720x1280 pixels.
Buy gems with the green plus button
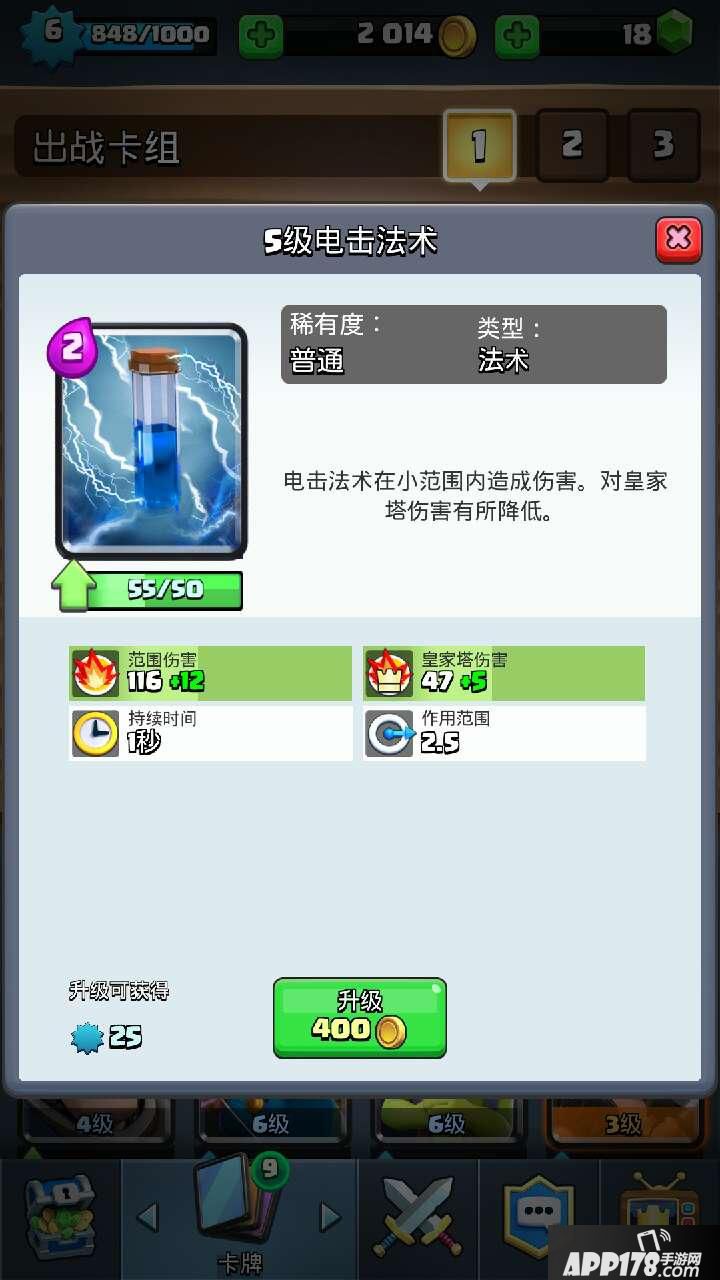[x=518, y=36]
